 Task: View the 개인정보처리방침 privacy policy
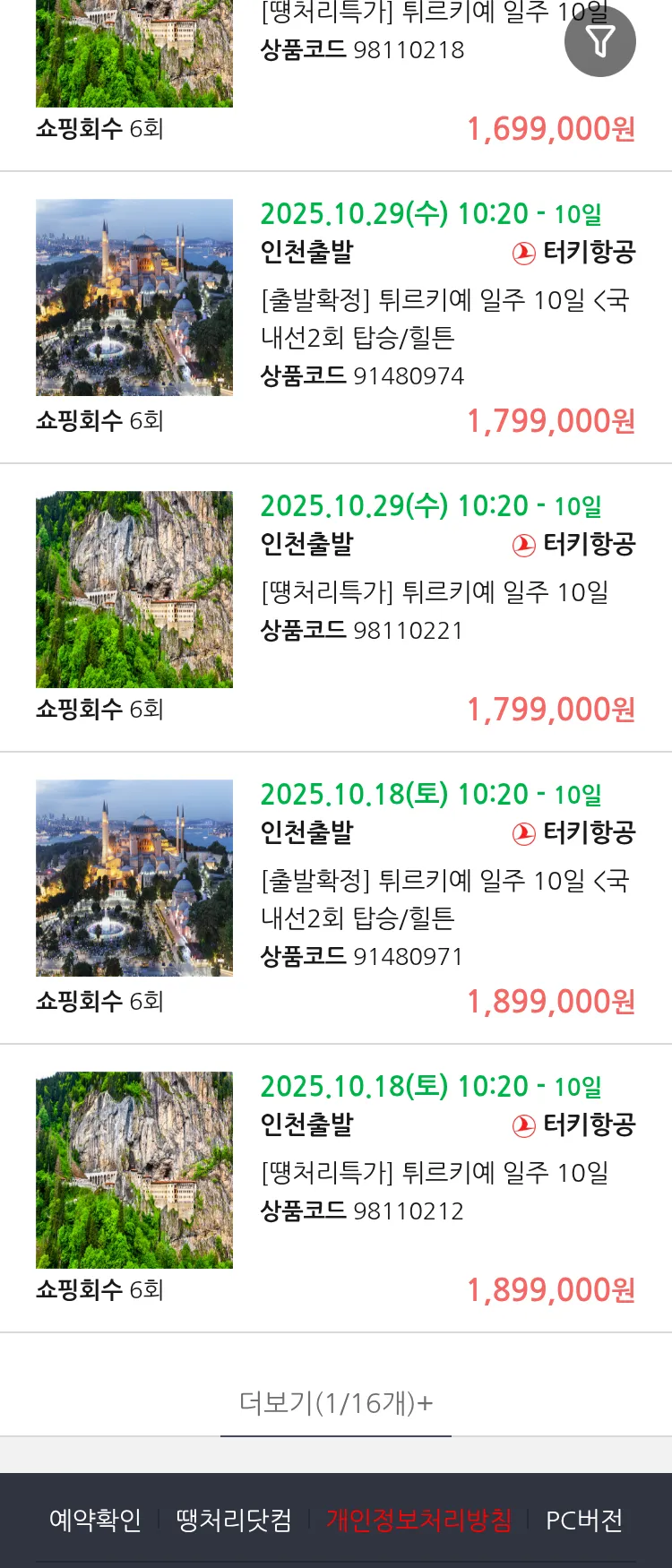[x=418, y=1520]
